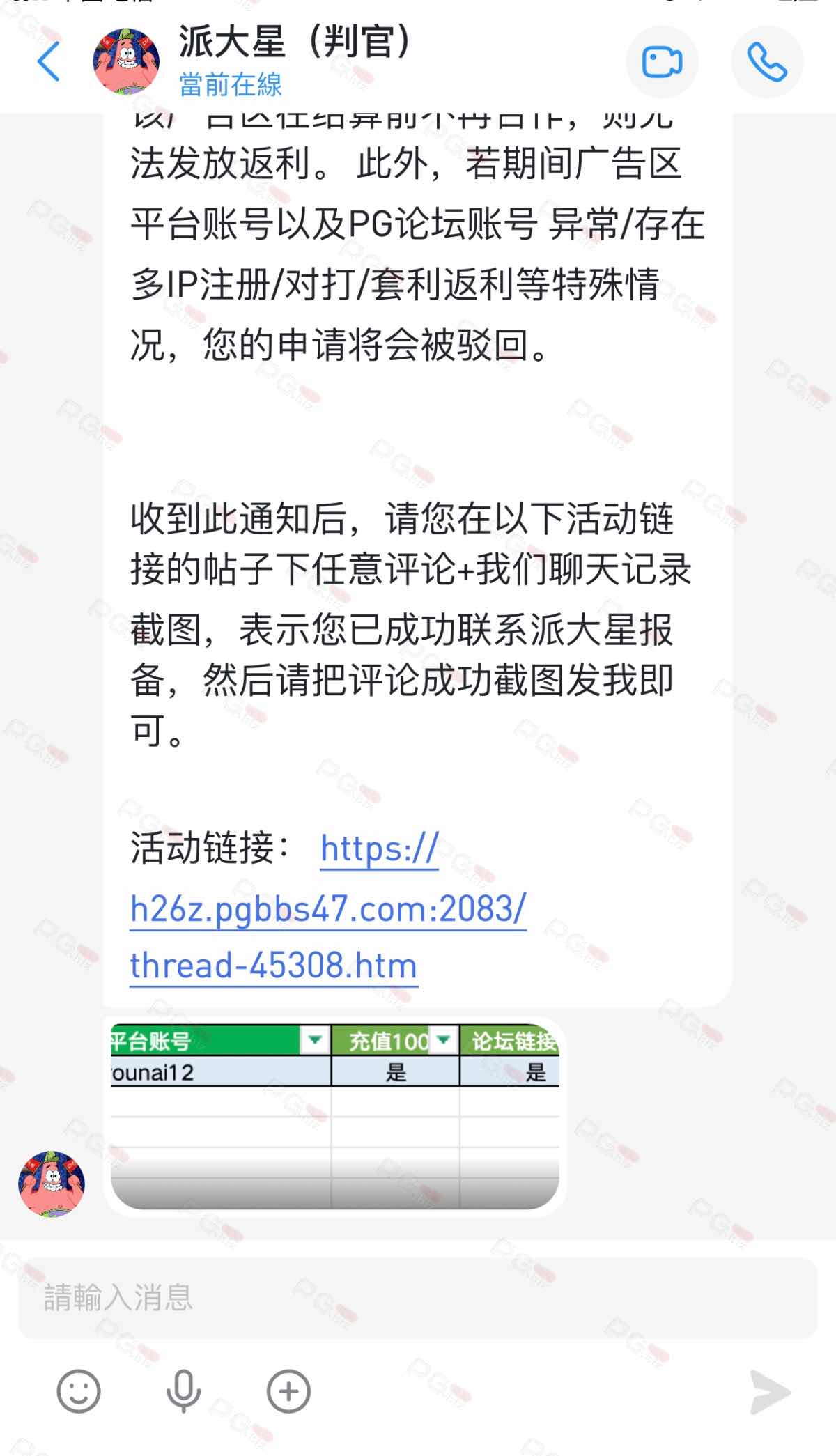Tap sender avatar beside the image message
This screenshot has height=1456, width=836.
coord(52,1184)
